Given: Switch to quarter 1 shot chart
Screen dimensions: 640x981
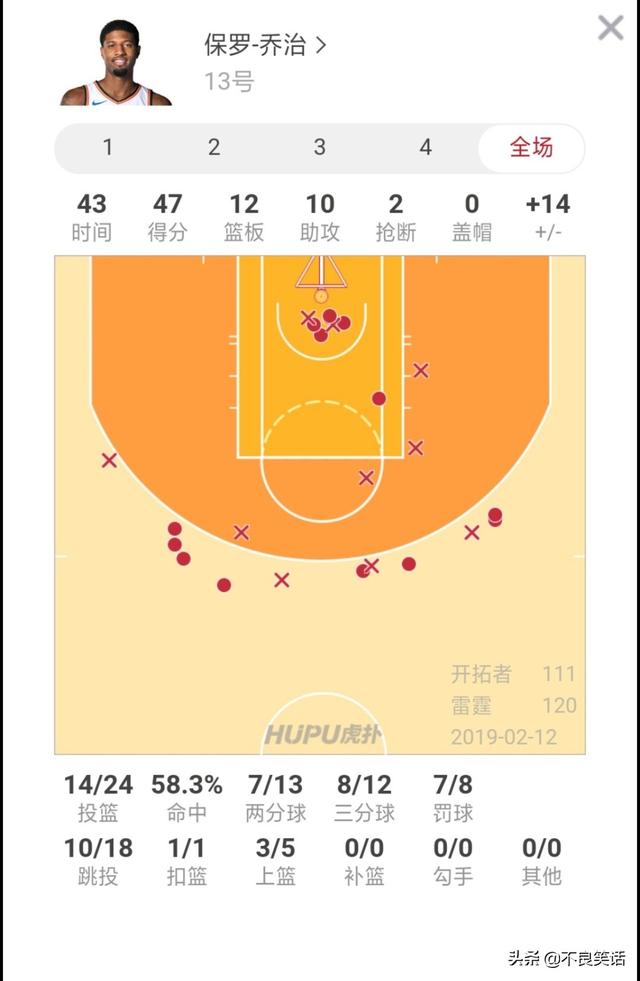Looking at the screenshot, I should [108, 148].
